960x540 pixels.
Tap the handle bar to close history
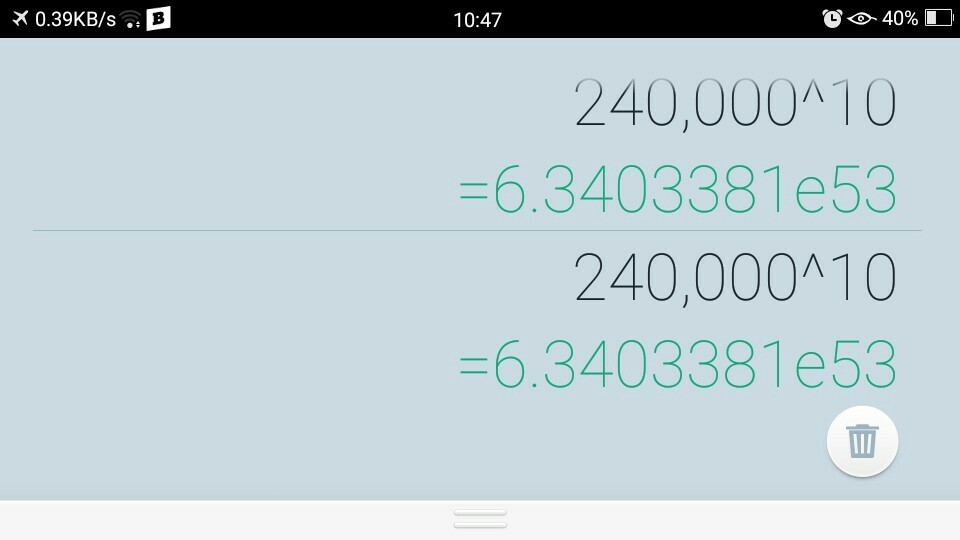tap(480, 518)
